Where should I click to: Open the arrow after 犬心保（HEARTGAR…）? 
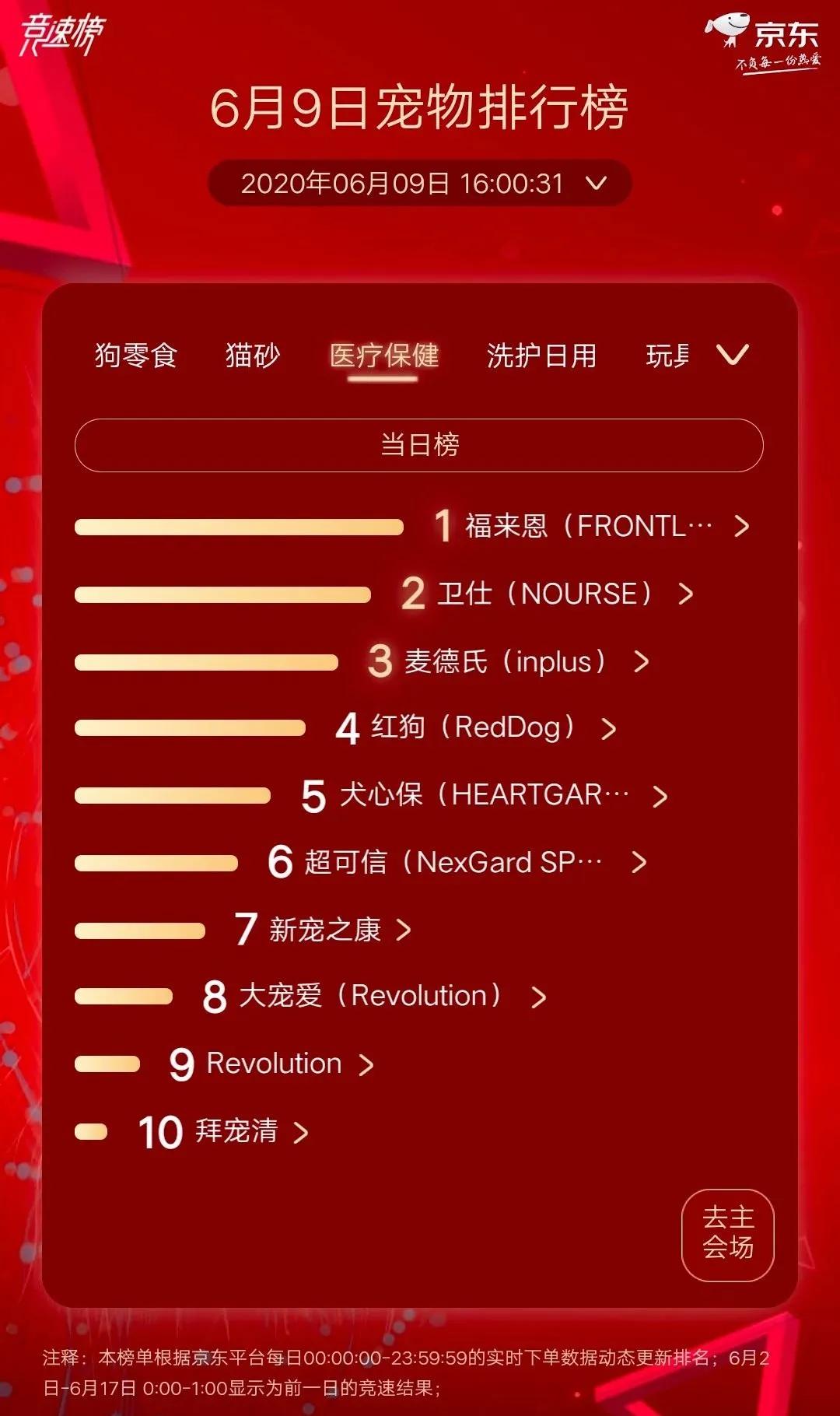661,795
